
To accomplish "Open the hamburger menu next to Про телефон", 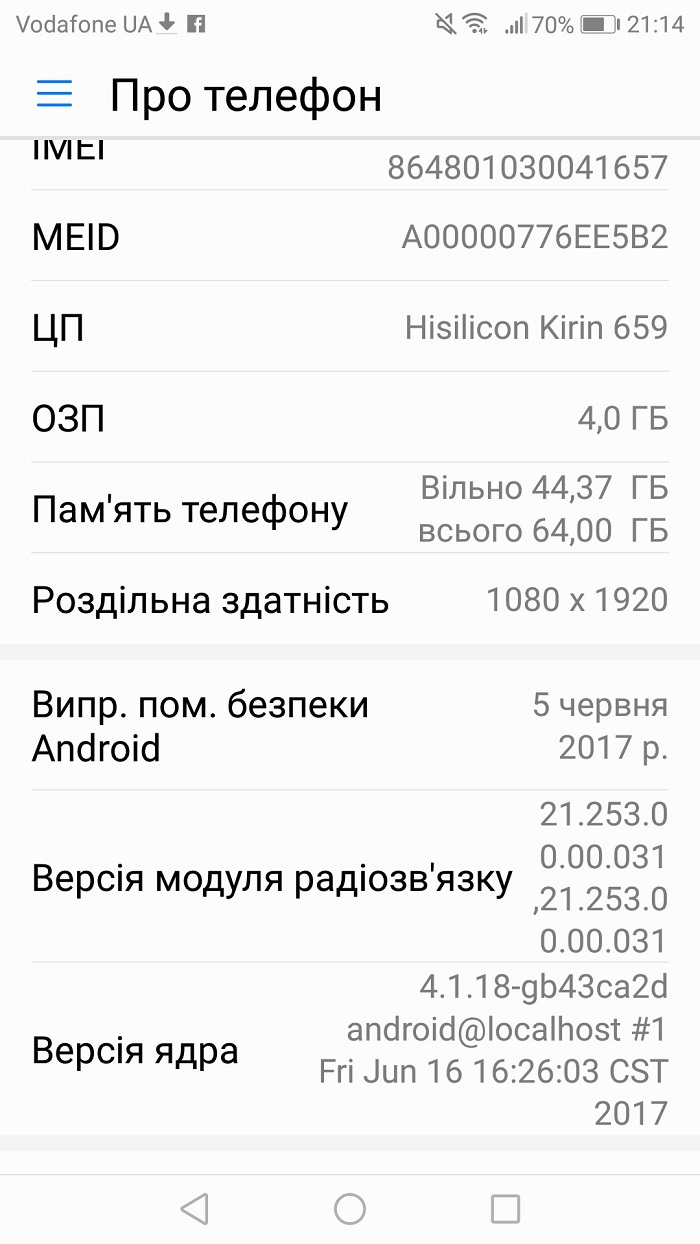I will (x=55, y=94).
